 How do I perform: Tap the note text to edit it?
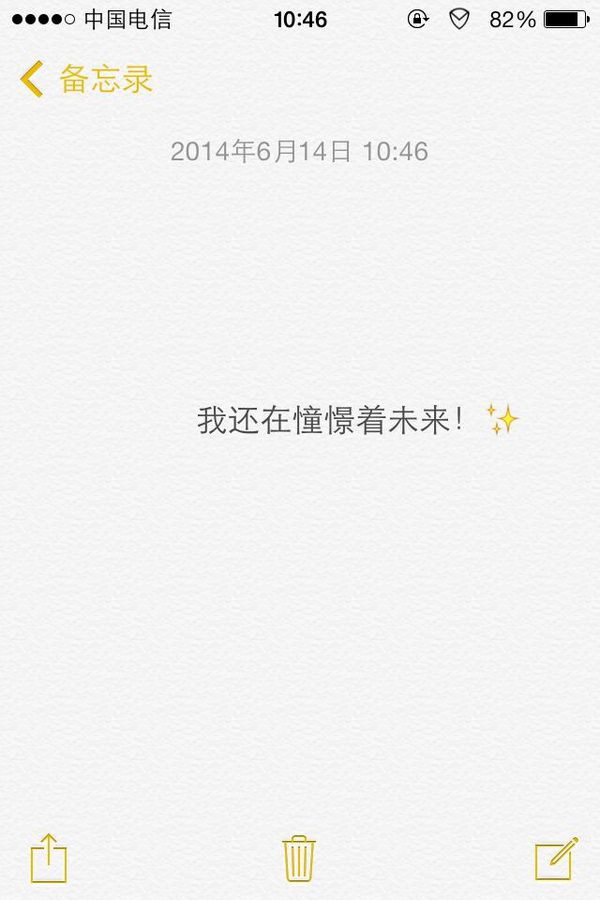coord(330,421)
